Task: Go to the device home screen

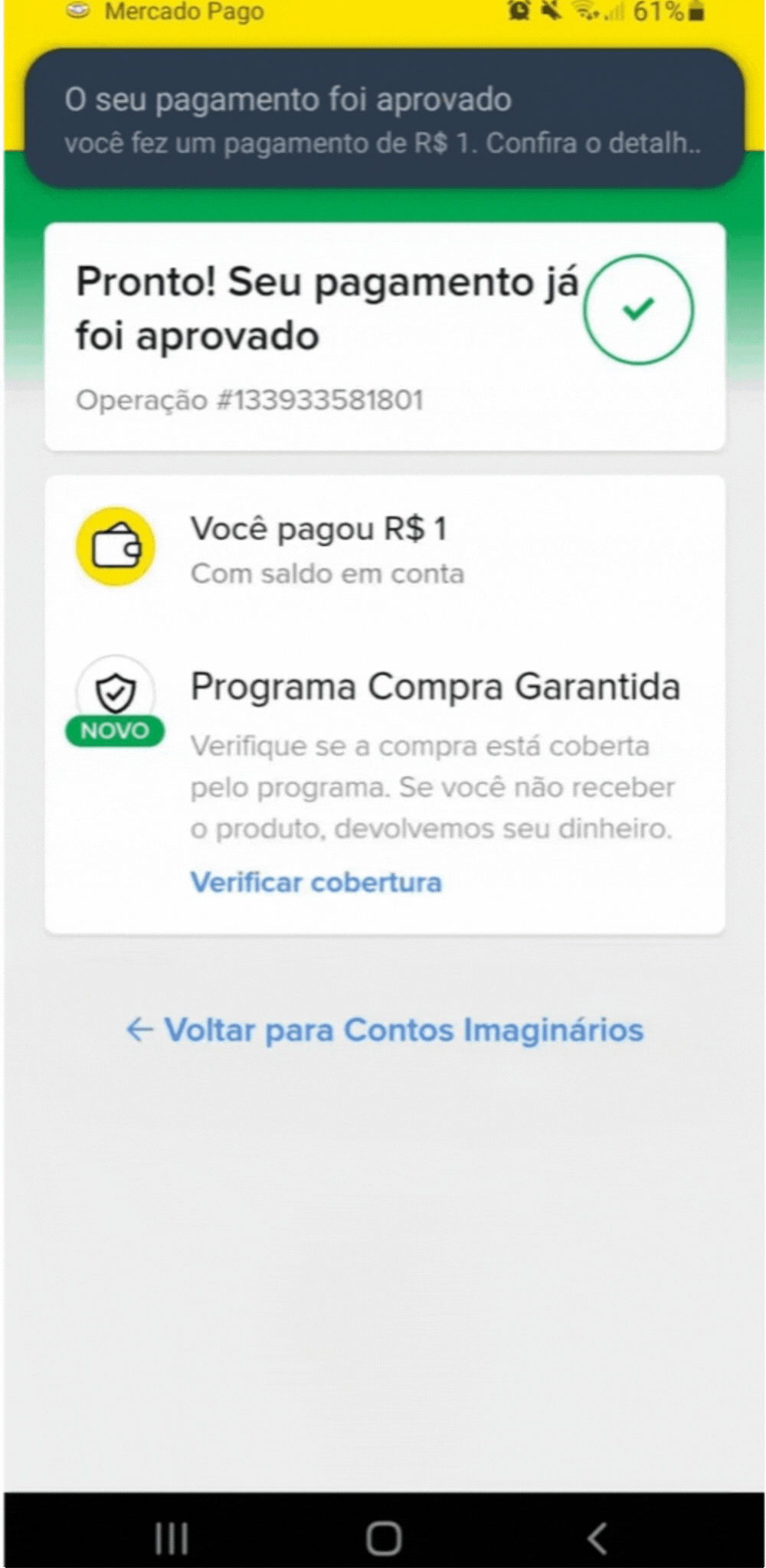Action: click(384, 1537)
